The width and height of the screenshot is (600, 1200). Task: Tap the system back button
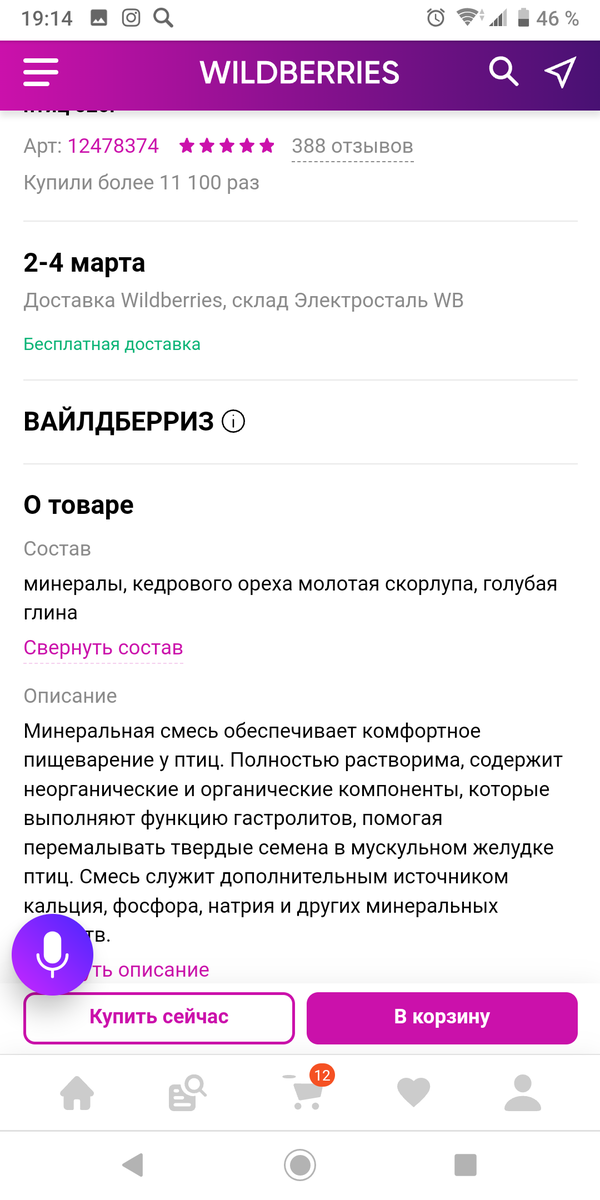(x=132, y=1164)
